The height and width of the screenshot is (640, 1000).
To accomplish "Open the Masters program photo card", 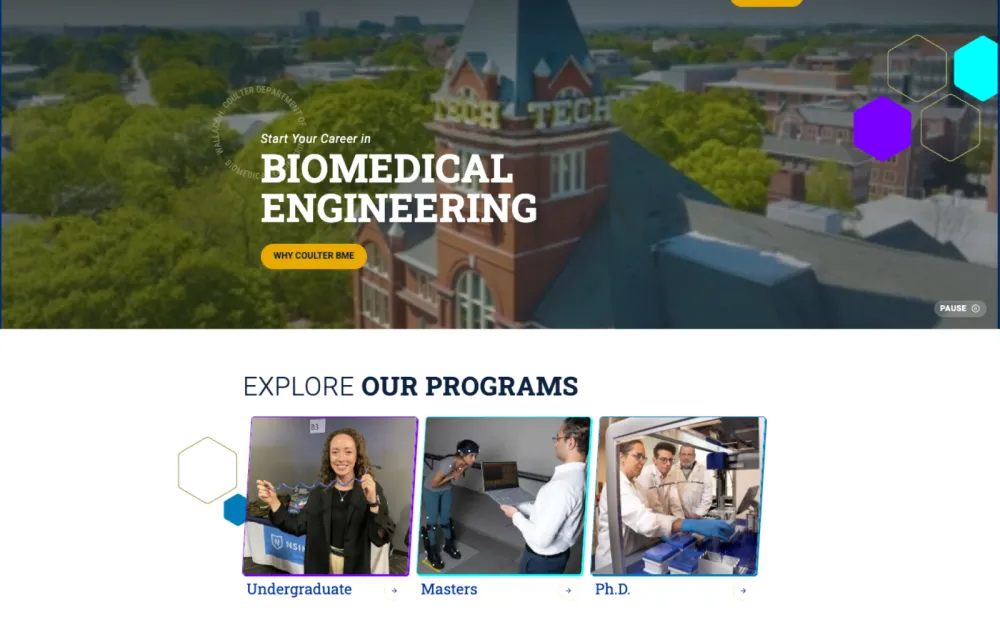I will (x=506, y=496).
